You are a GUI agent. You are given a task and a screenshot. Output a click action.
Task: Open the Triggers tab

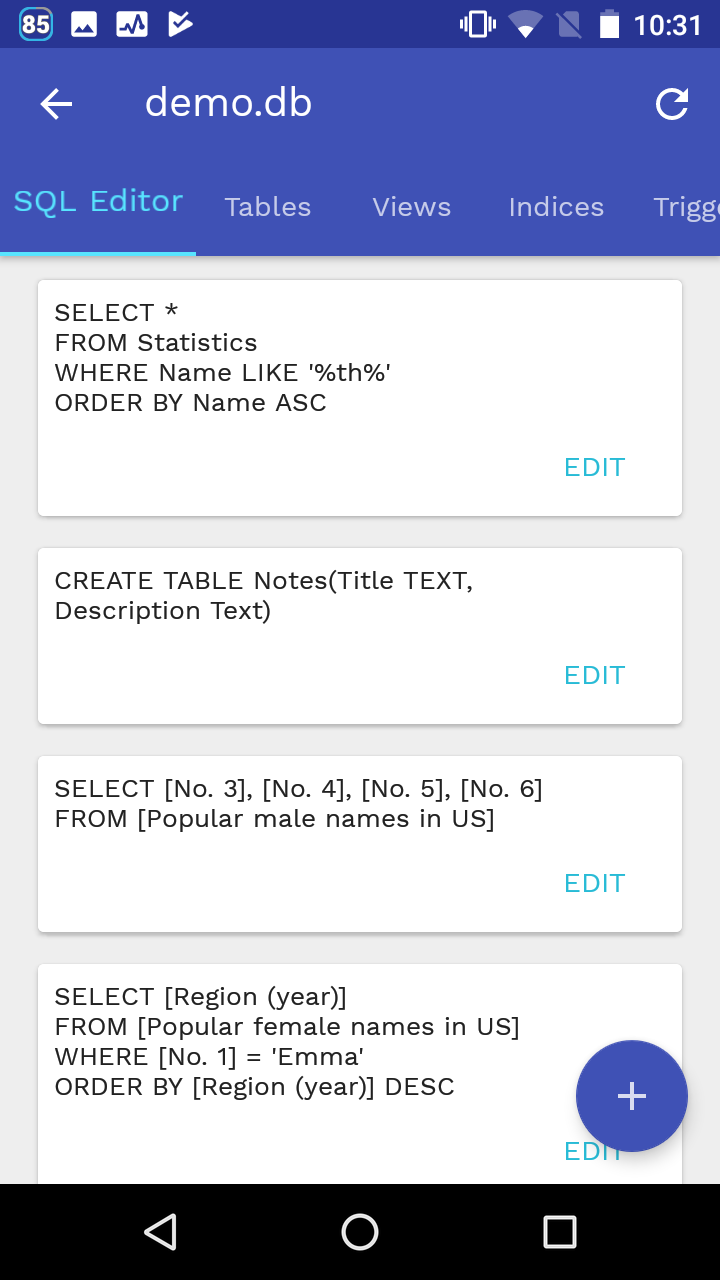[687, 207]
